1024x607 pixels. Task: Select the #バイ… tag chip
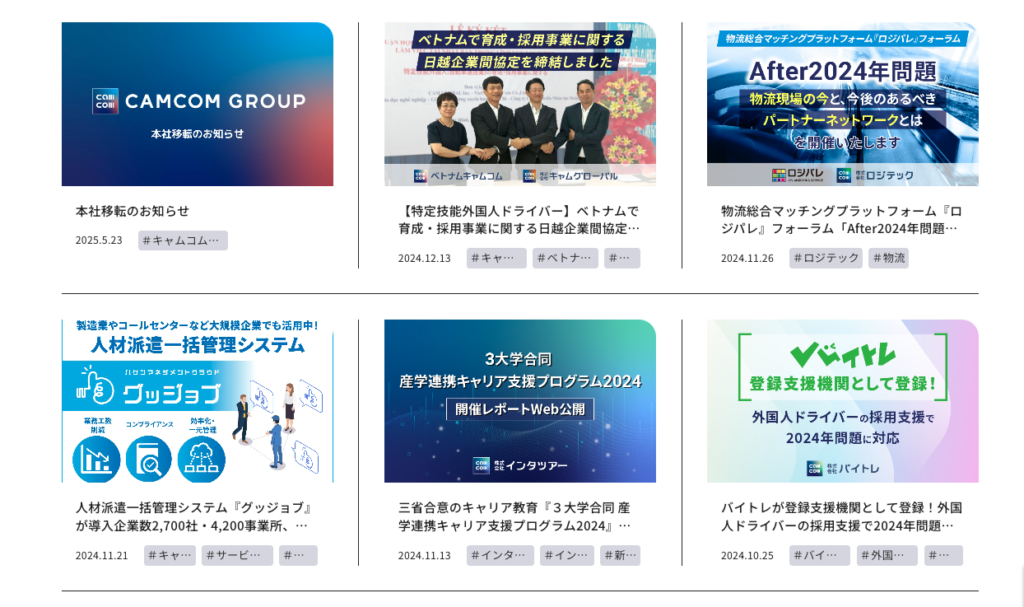point(820,556)
